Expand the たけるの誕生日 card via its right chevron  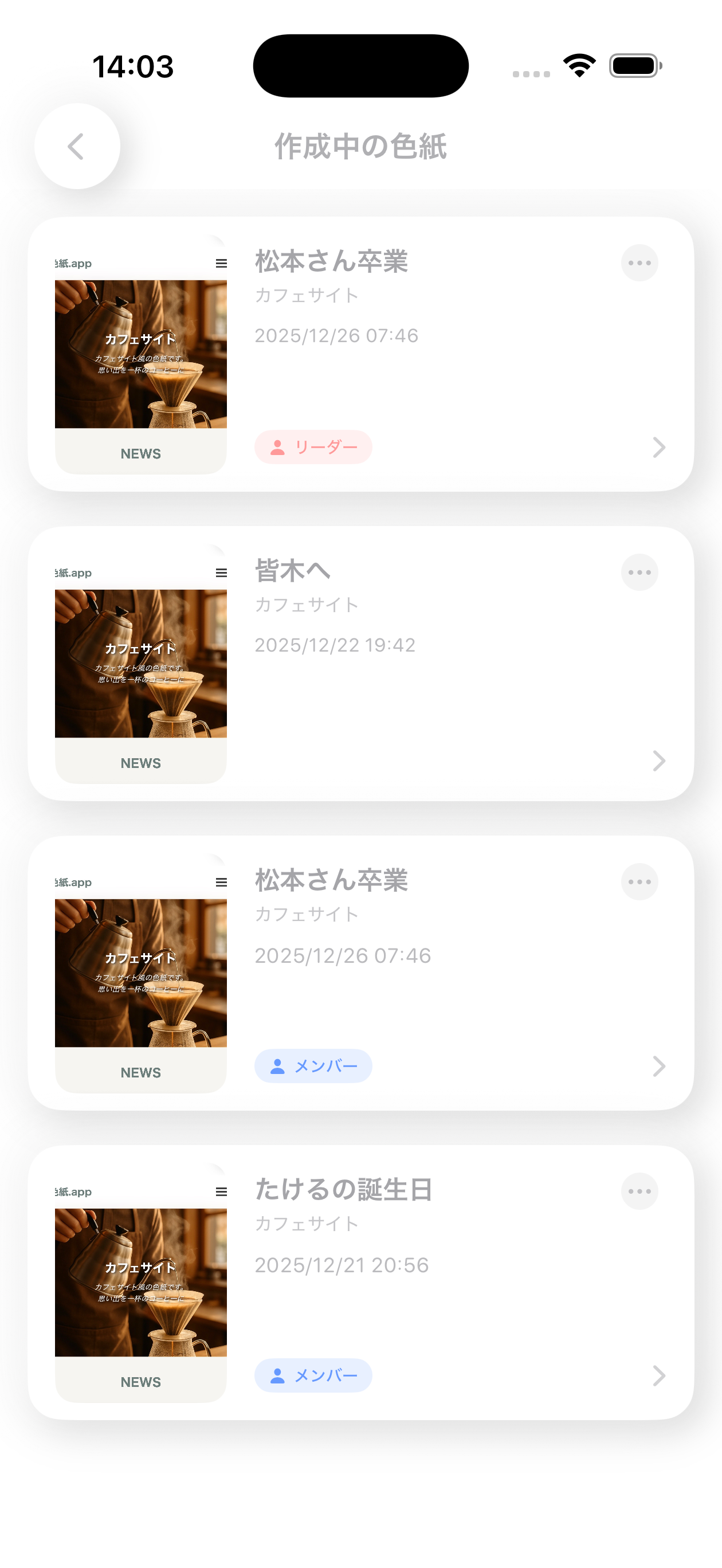(x=660, y=1375)
